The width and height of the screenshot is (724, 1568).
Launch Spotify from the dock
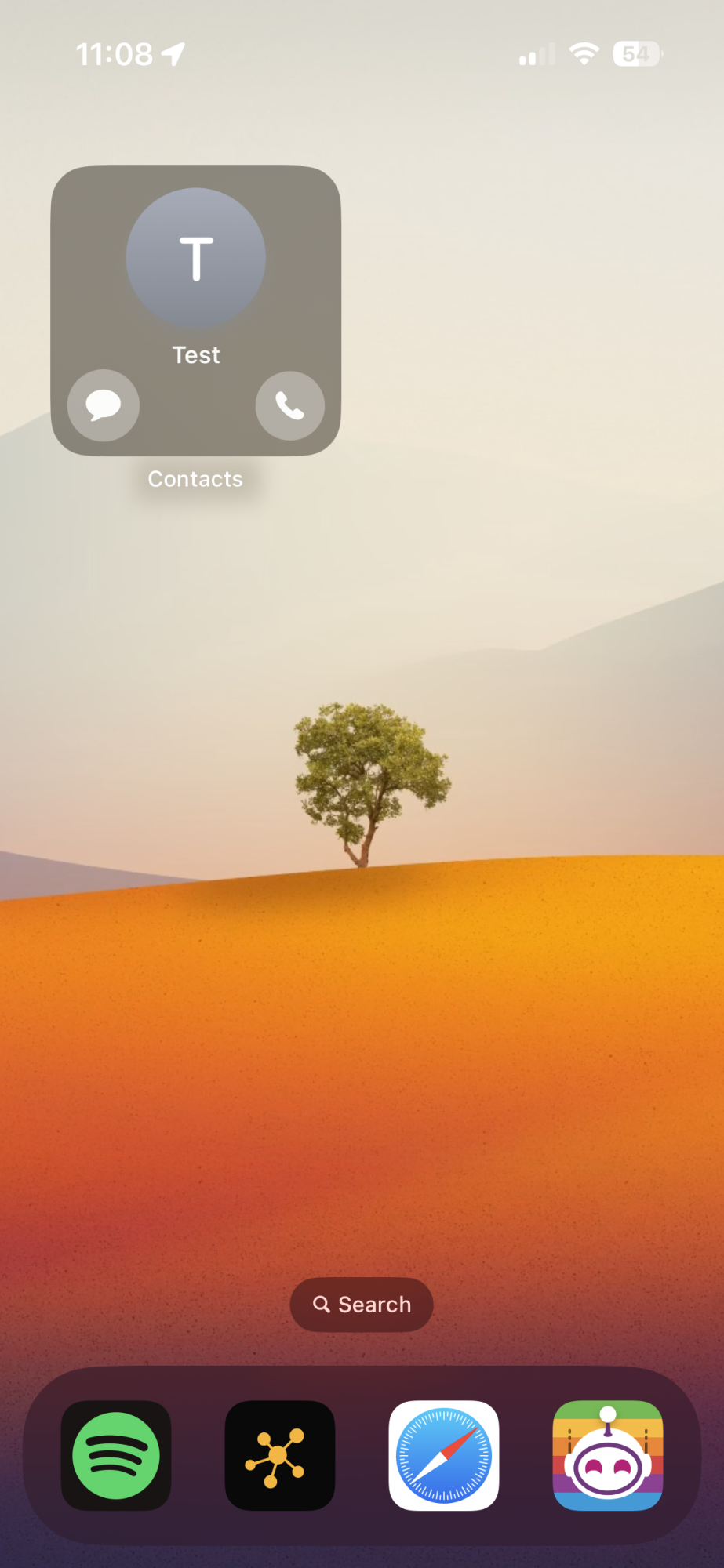(116, 1455)
